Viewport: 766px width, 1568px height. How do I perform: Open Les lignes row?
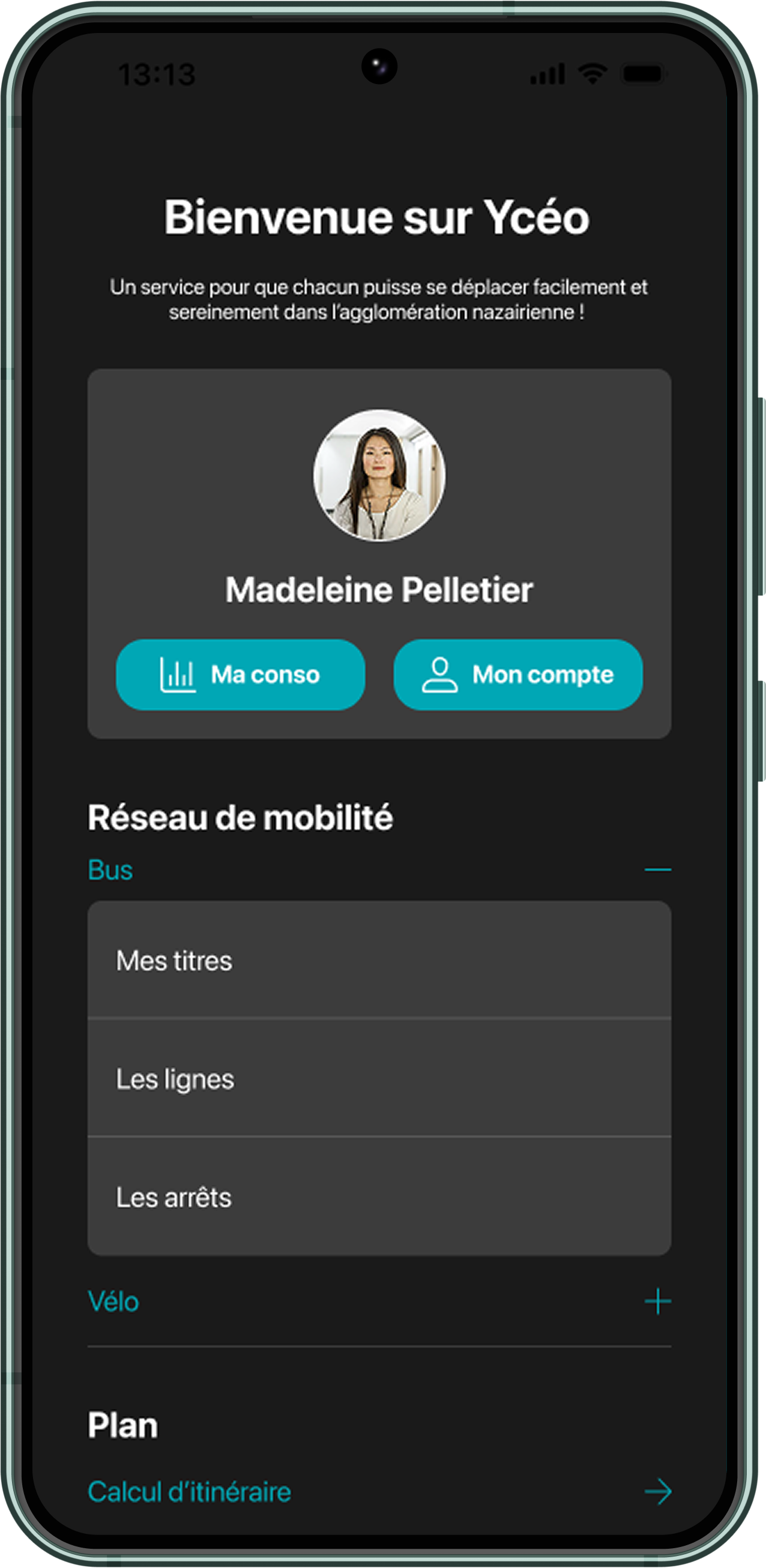379,1078
